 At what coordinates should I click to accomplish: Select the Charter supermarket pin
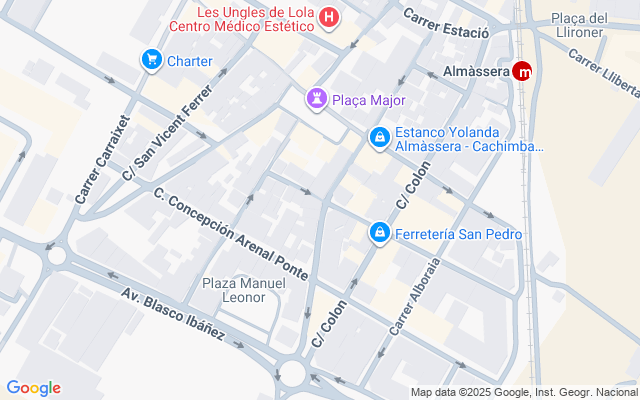click(x=152, y=61)
